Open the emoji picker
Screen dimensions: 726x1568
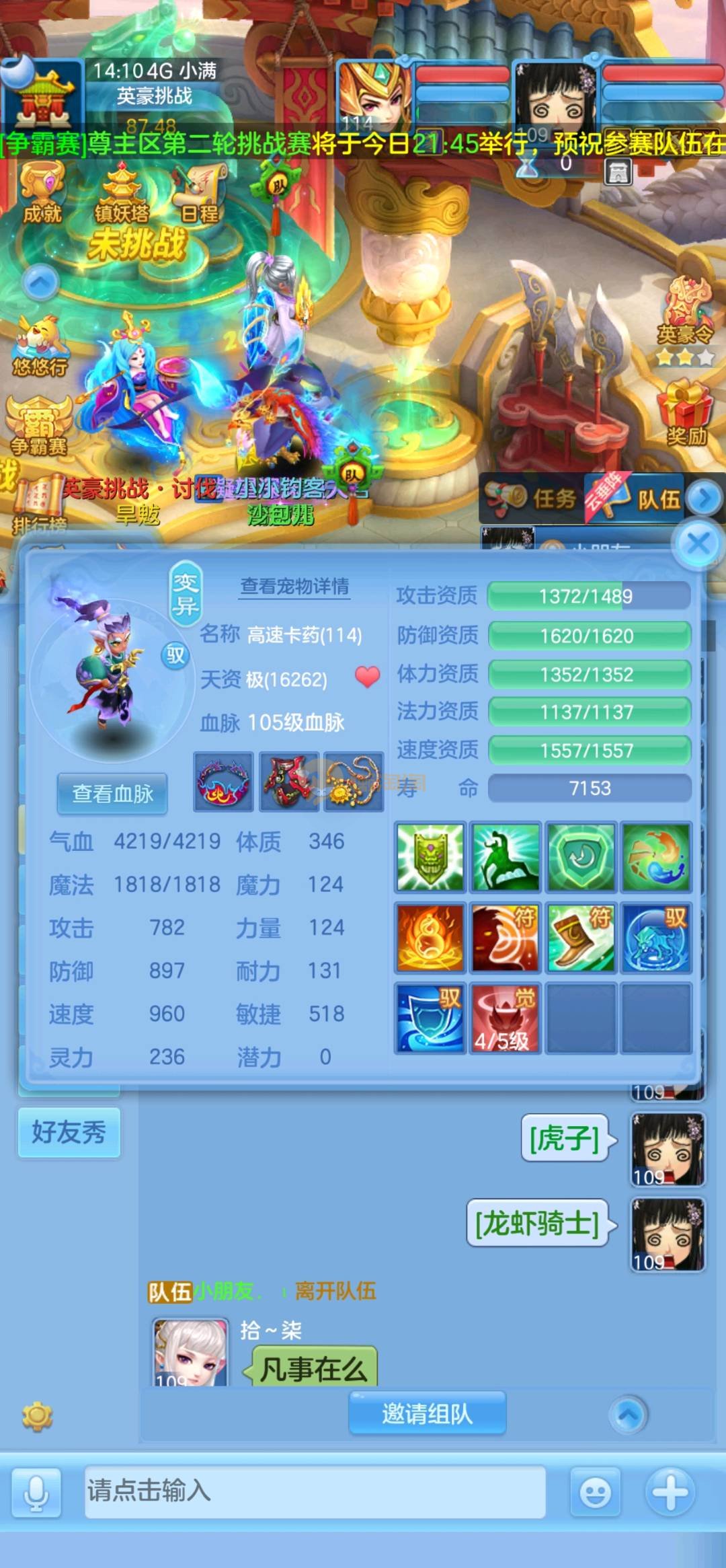tap(595, 1493)
